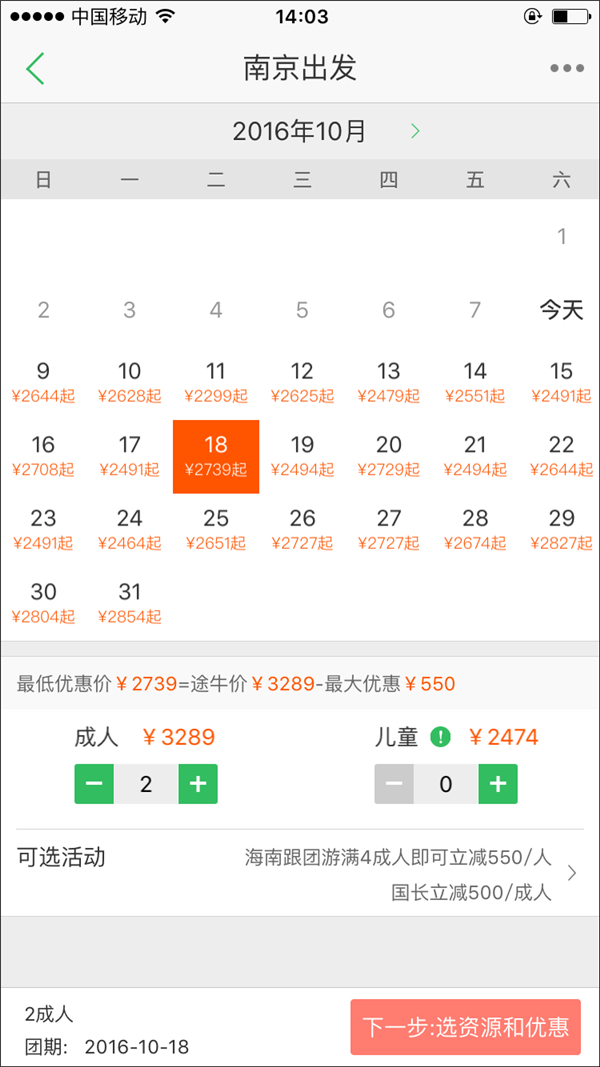Choose October 13 priced ¥2479
Screen dimensions: 600x1067
(x=388, y=382)
